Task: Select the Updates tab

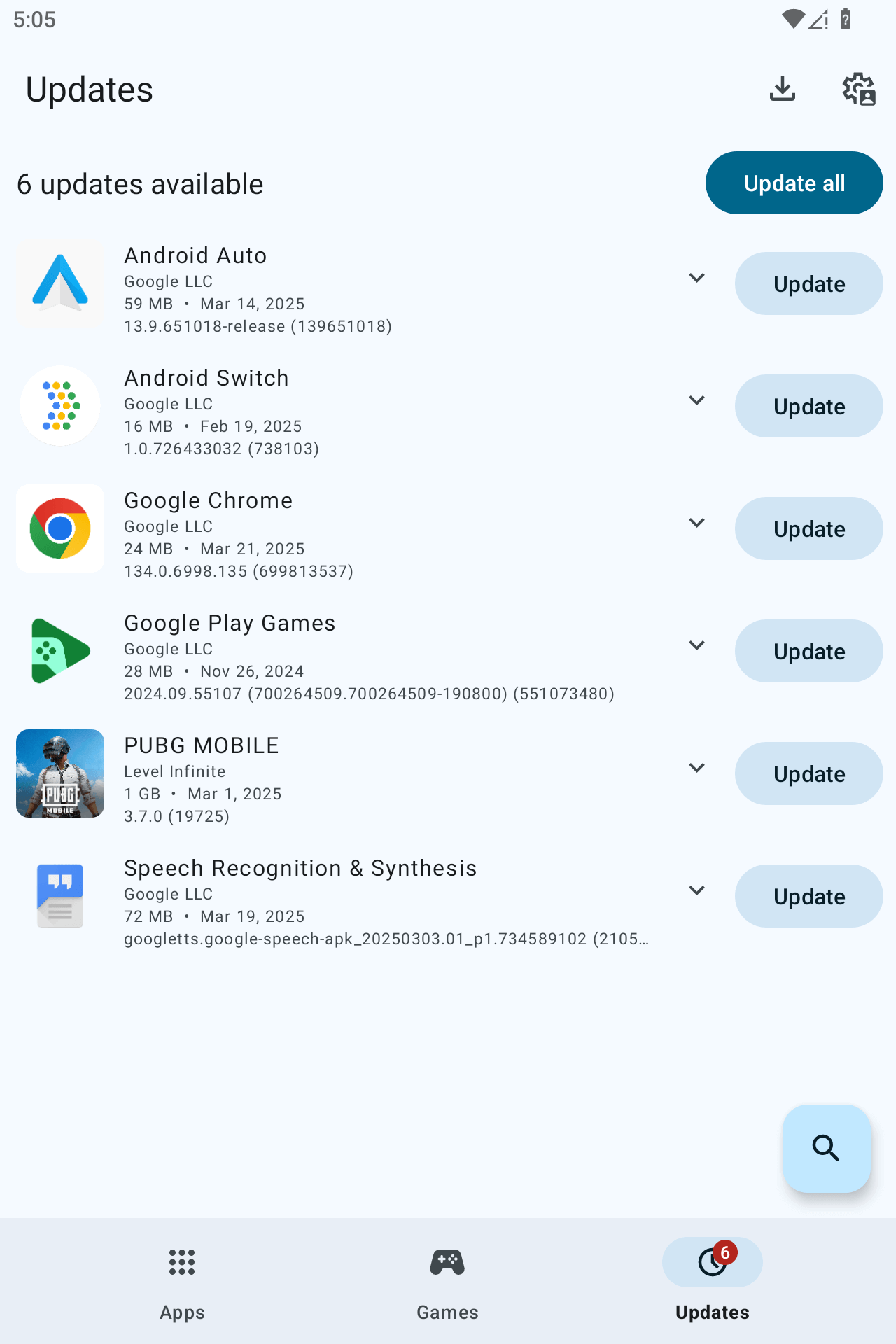Action: [x=712, y=1282]
